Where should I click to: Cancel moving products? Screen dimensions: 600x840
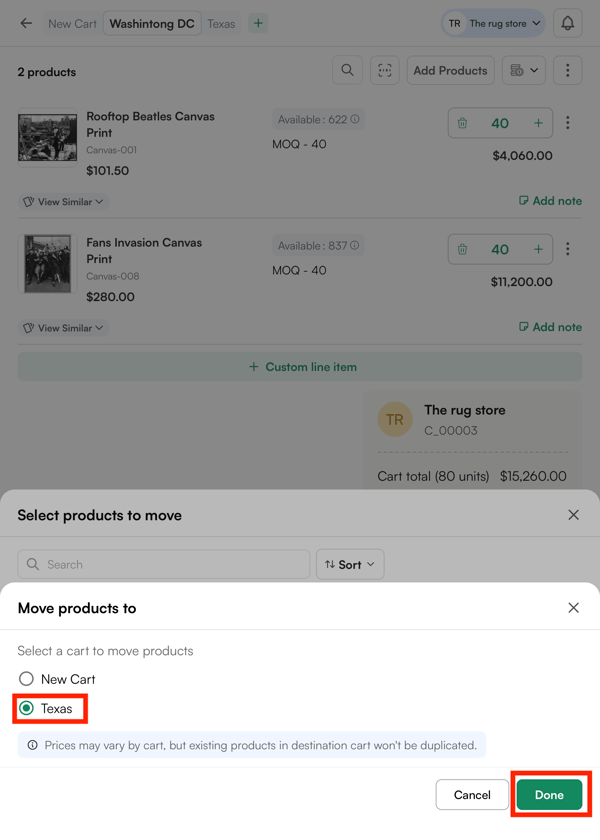[472, 795]
